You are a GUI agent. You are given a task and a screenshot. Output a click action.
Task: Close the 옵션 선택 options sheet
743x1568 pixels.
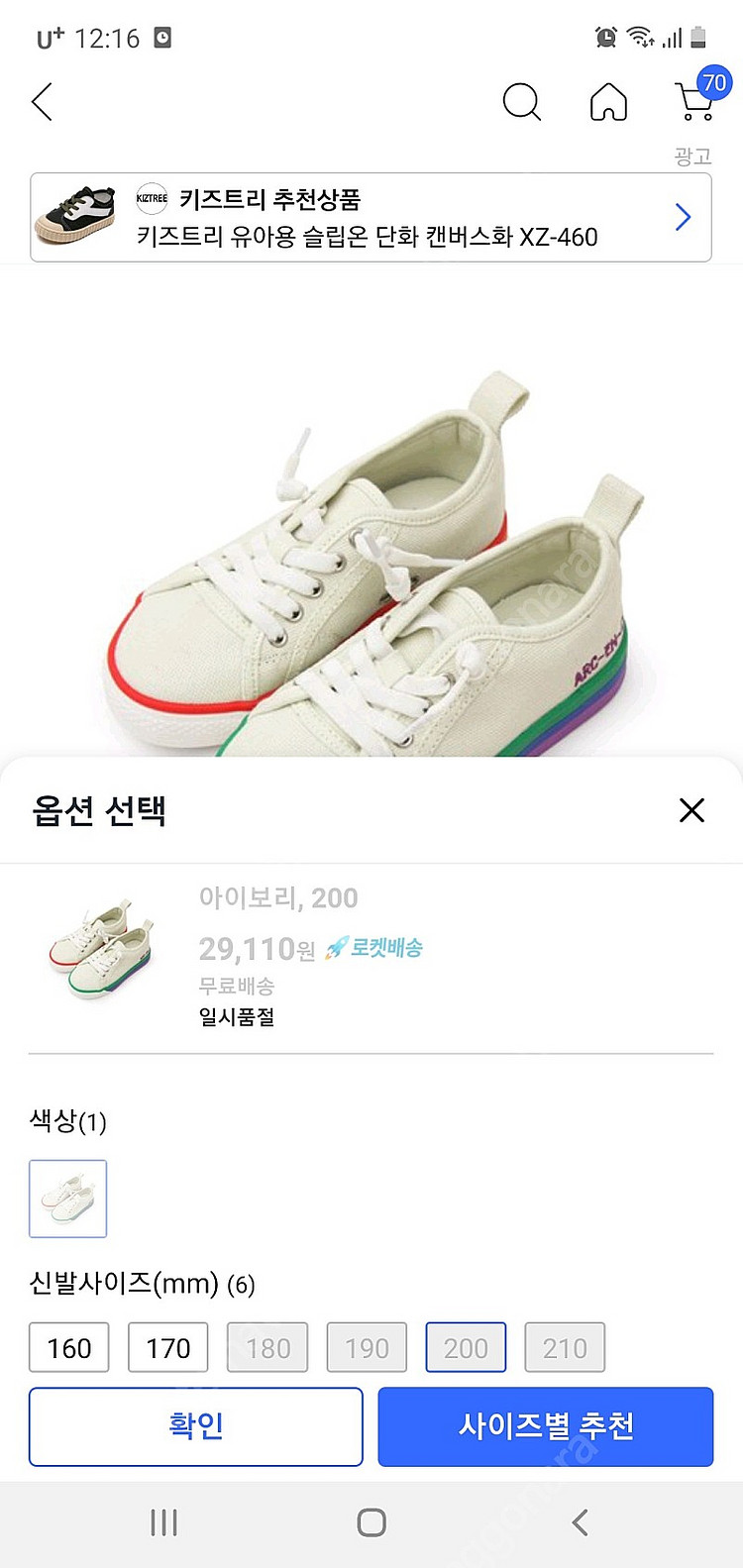click(690, 810)
